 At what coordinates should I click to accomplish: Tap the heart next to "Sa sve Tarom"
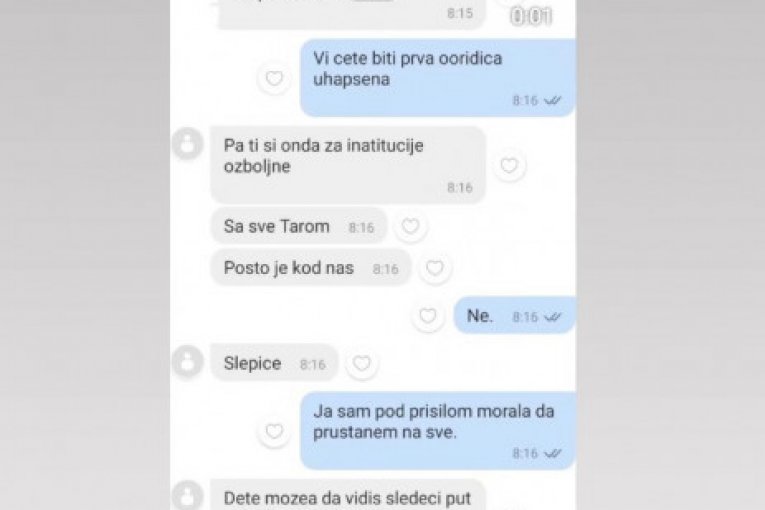[409, 227]
